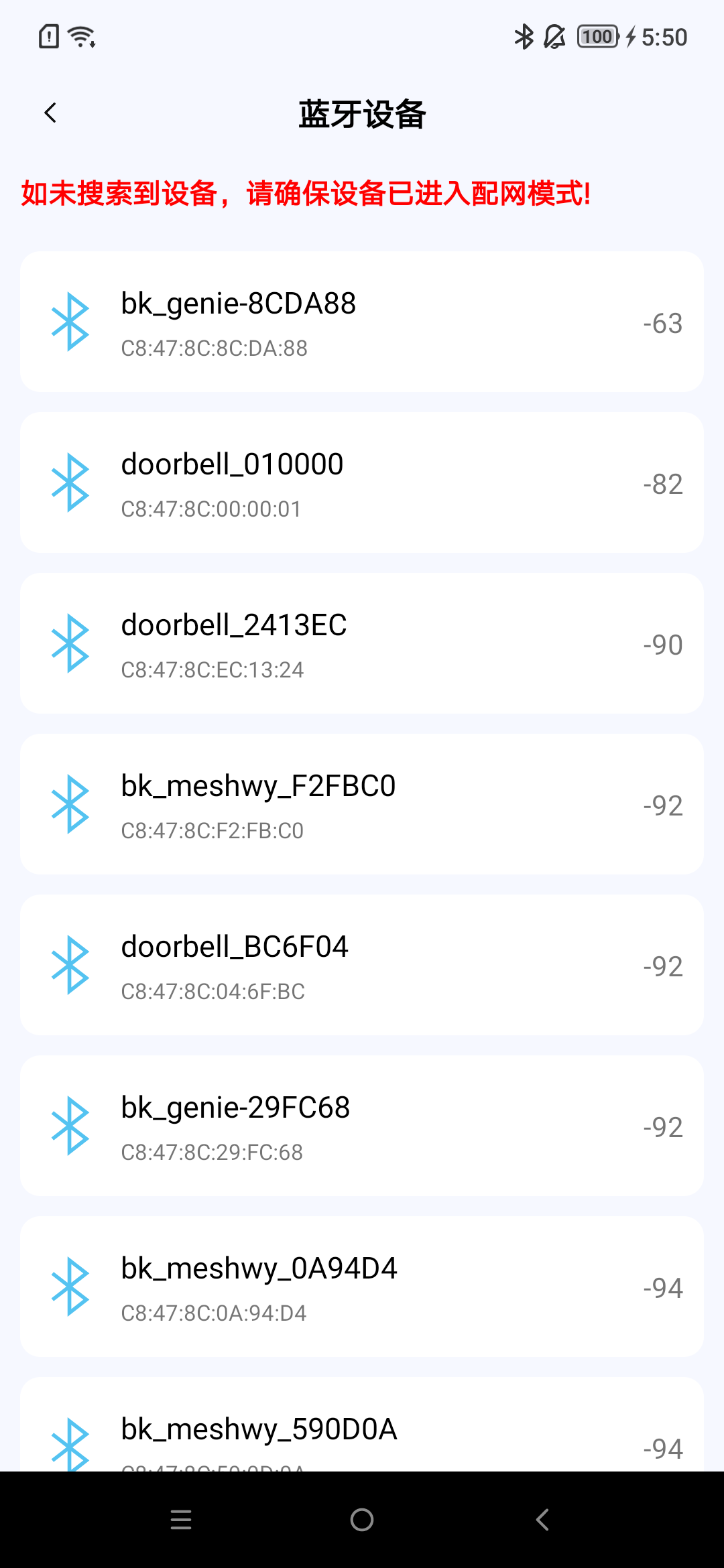Pick doorbell_BC6F04 from the list
Viewport: 724px width, 1568px height.
click(x=362, y=965)
